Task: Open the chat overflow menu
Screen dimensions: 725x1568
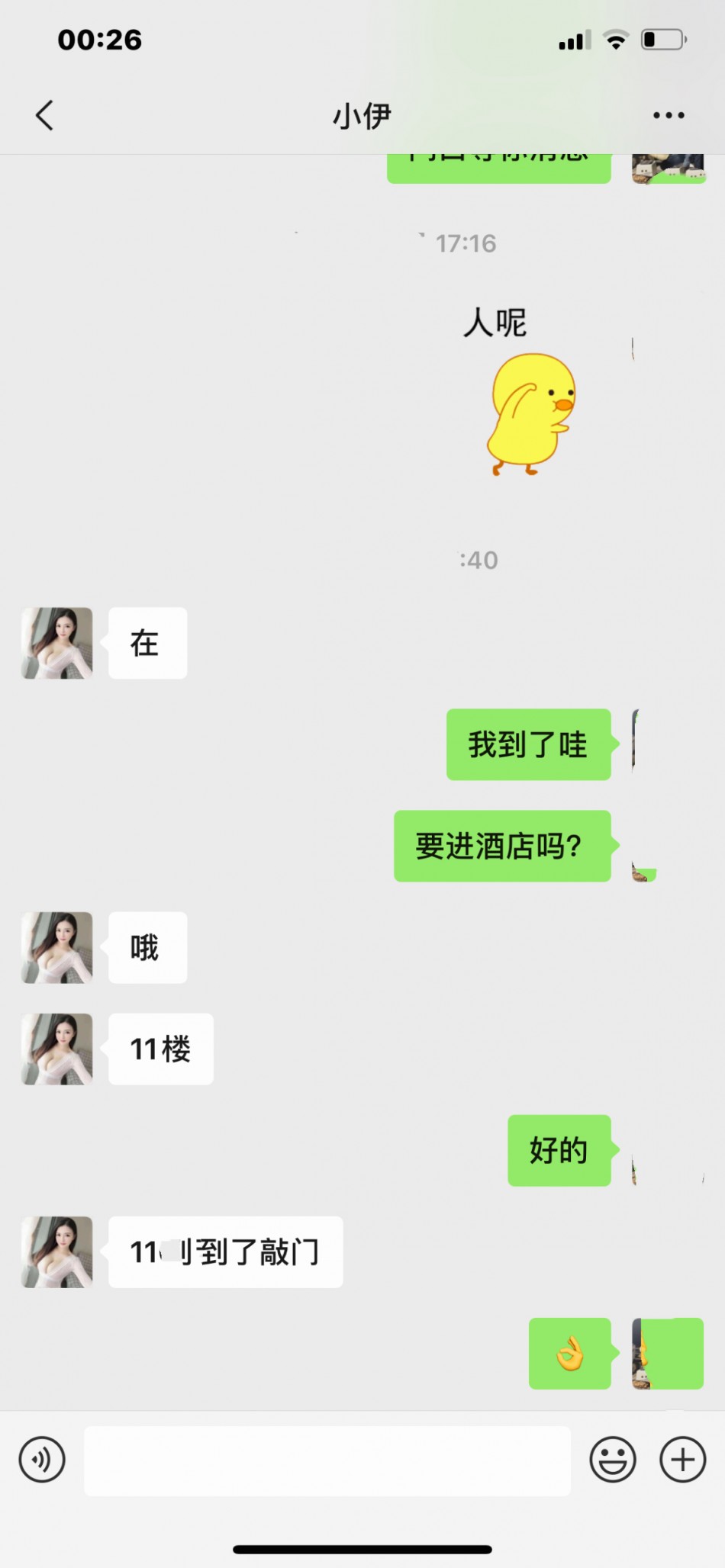Action: click(x=669, y=116)
